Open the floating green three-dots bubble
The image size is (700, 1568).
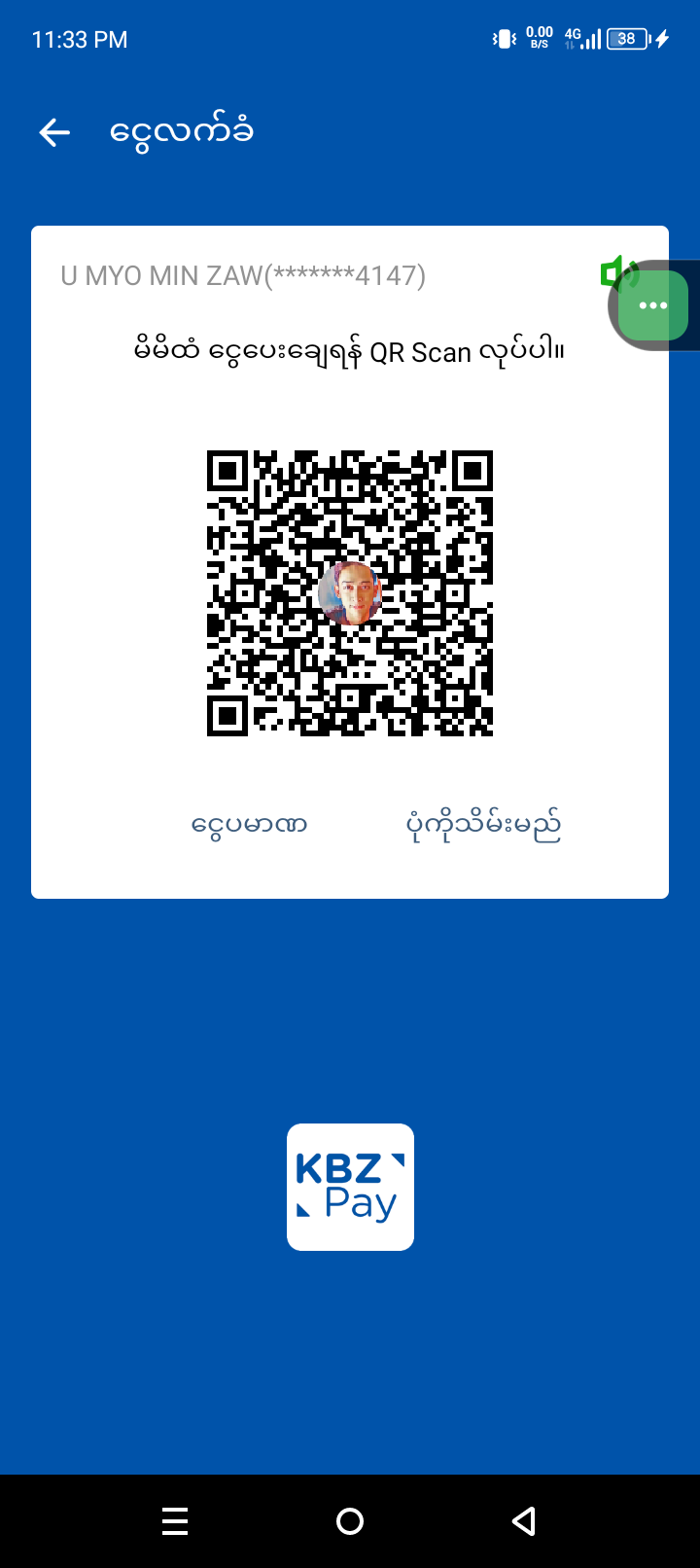coord(653,305)
